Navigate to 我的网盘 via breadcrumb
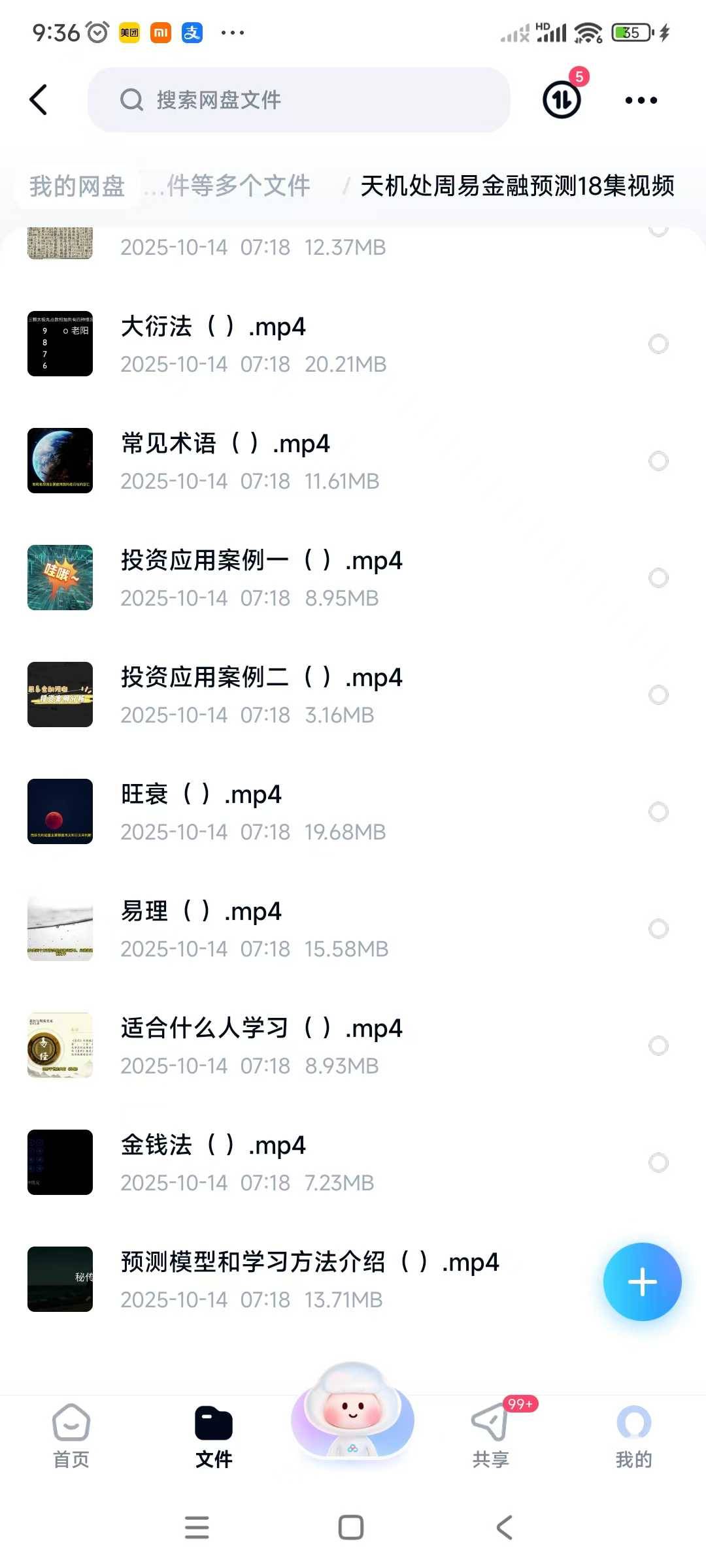 [x=76, y=186]
